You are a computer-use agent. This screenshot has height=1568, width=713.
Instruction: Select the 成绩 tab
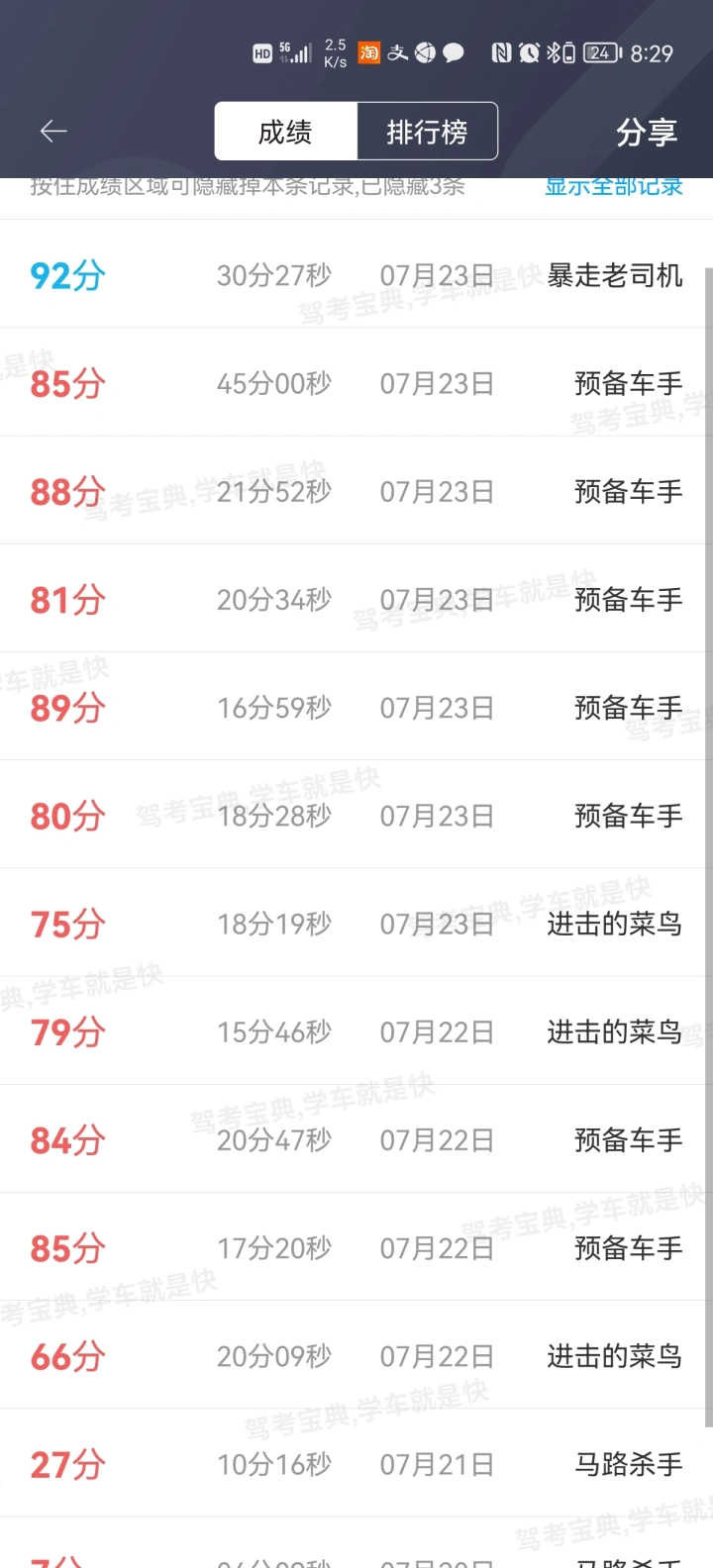(x=286, y=131)
